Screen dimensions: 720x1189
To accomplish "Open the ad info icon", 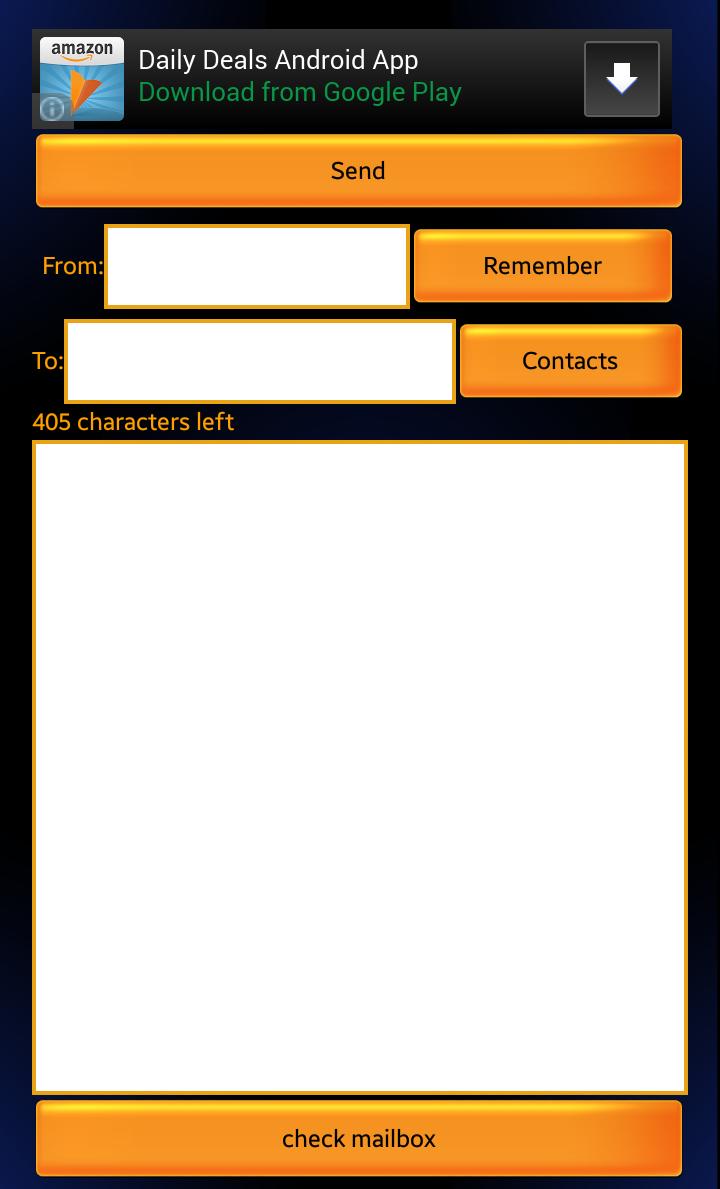I will tap(52, 109).
